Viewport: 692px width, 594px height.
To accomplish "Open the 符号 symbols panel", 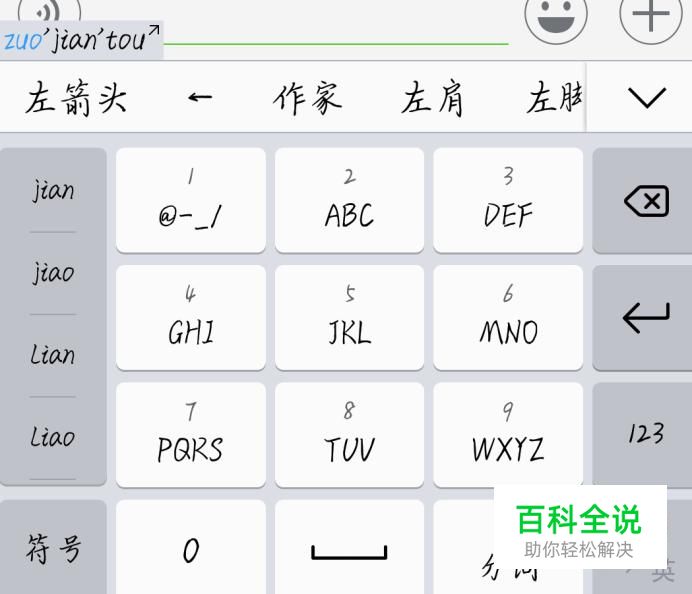I will (53, 548).
